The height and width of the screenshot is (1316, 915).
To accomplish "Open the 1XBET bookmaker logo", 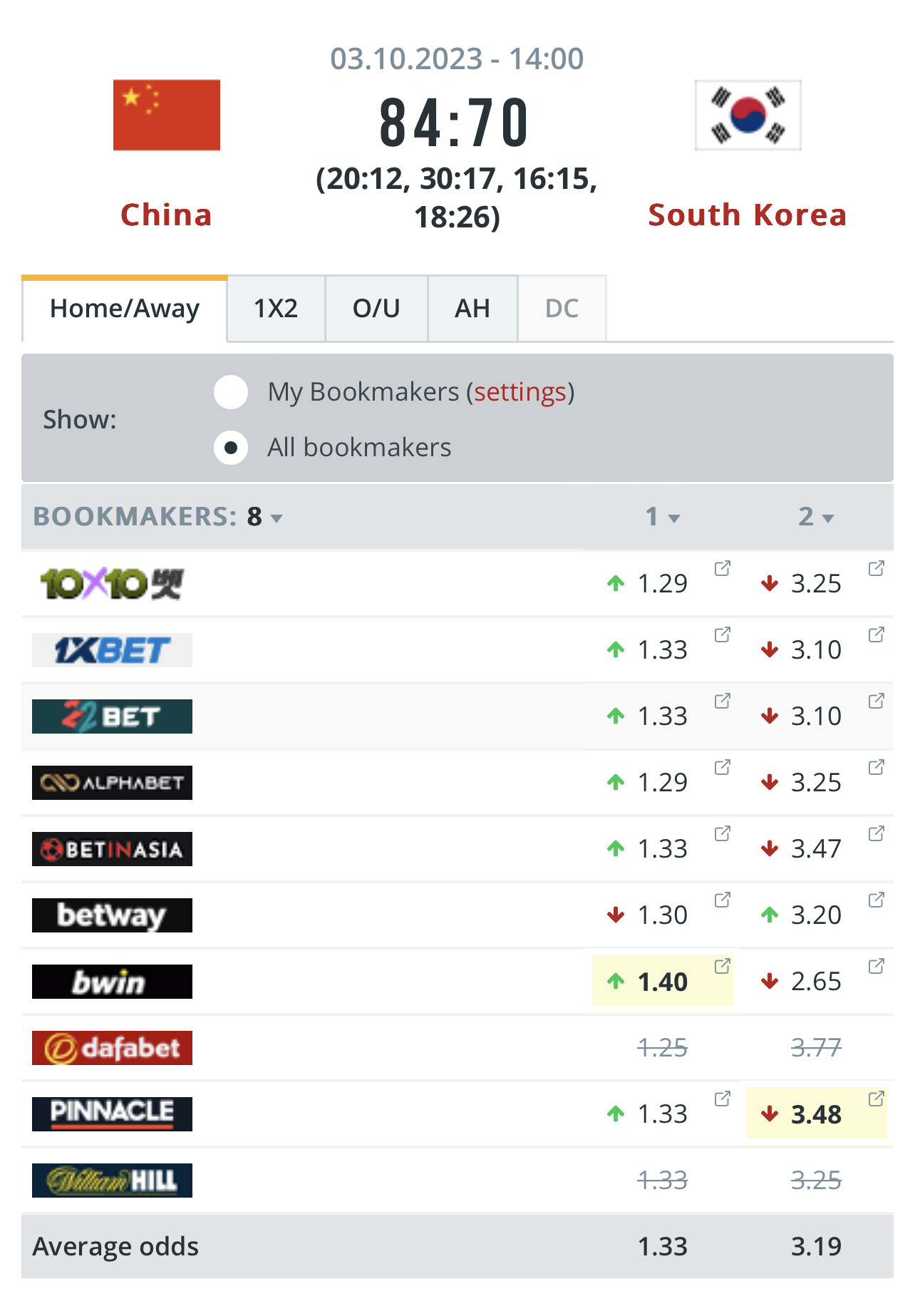I will pos(112,650).
